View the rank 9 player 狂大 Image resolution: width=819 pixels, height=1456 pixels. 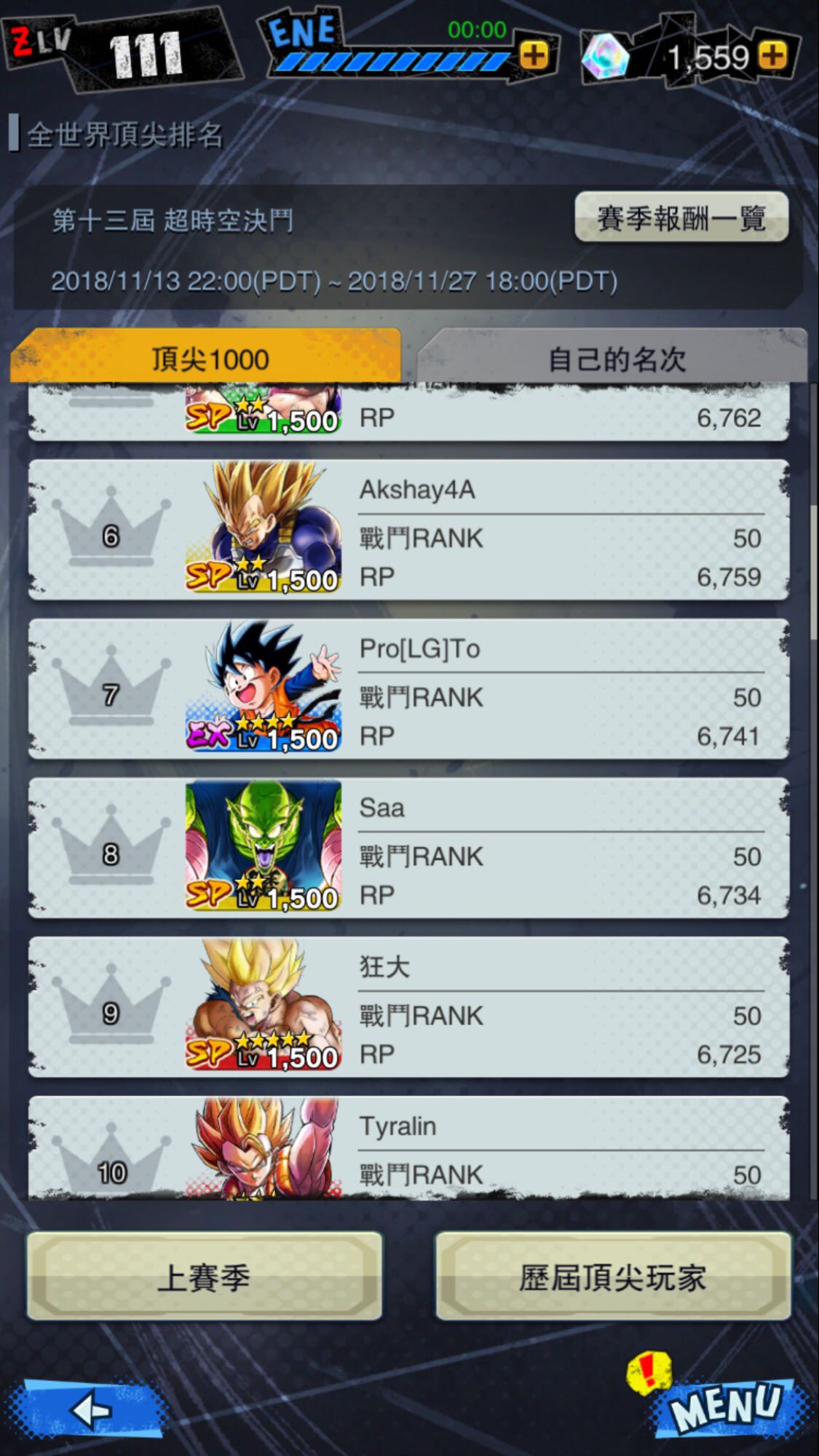[408, 1007]
